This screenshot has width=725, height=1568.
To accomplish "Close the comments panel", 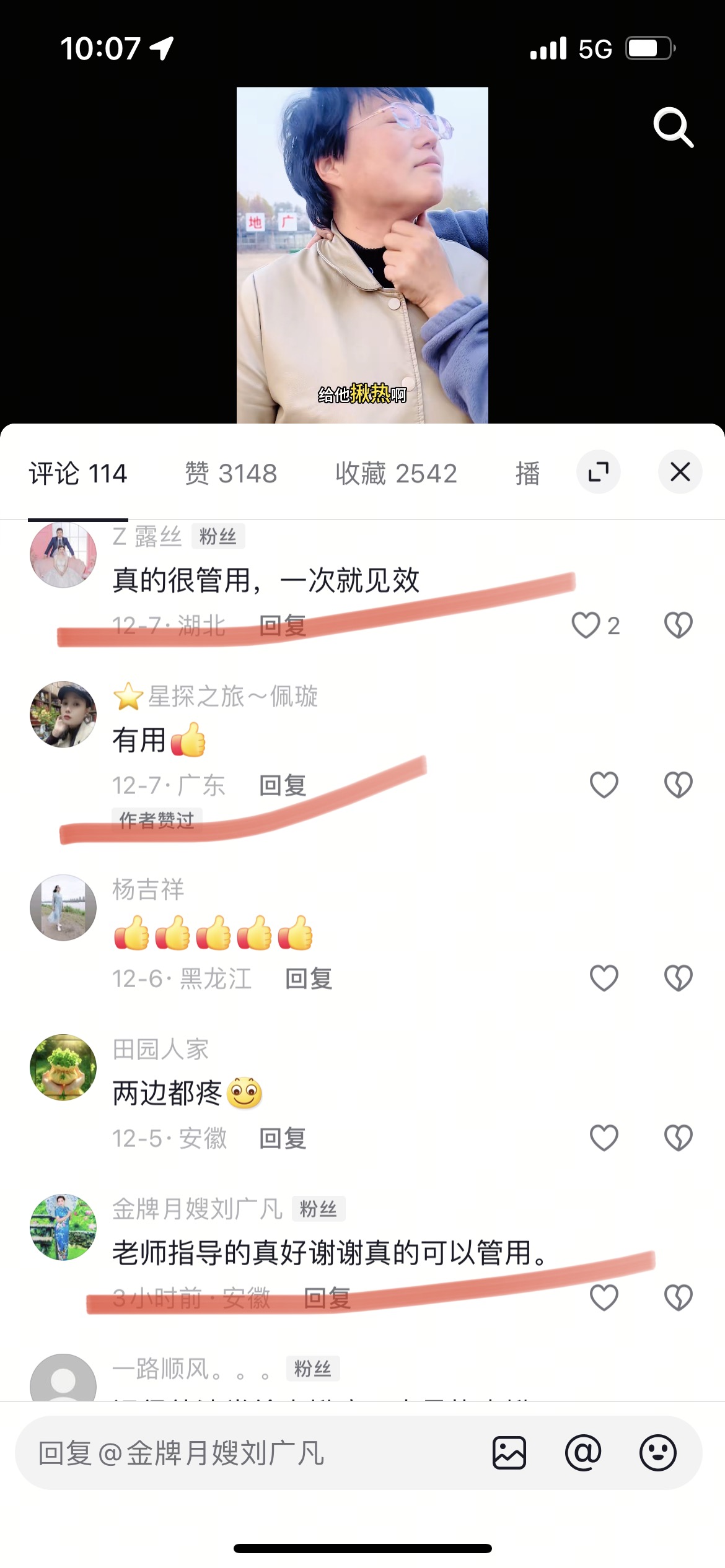I will click(x=680, y=472).
